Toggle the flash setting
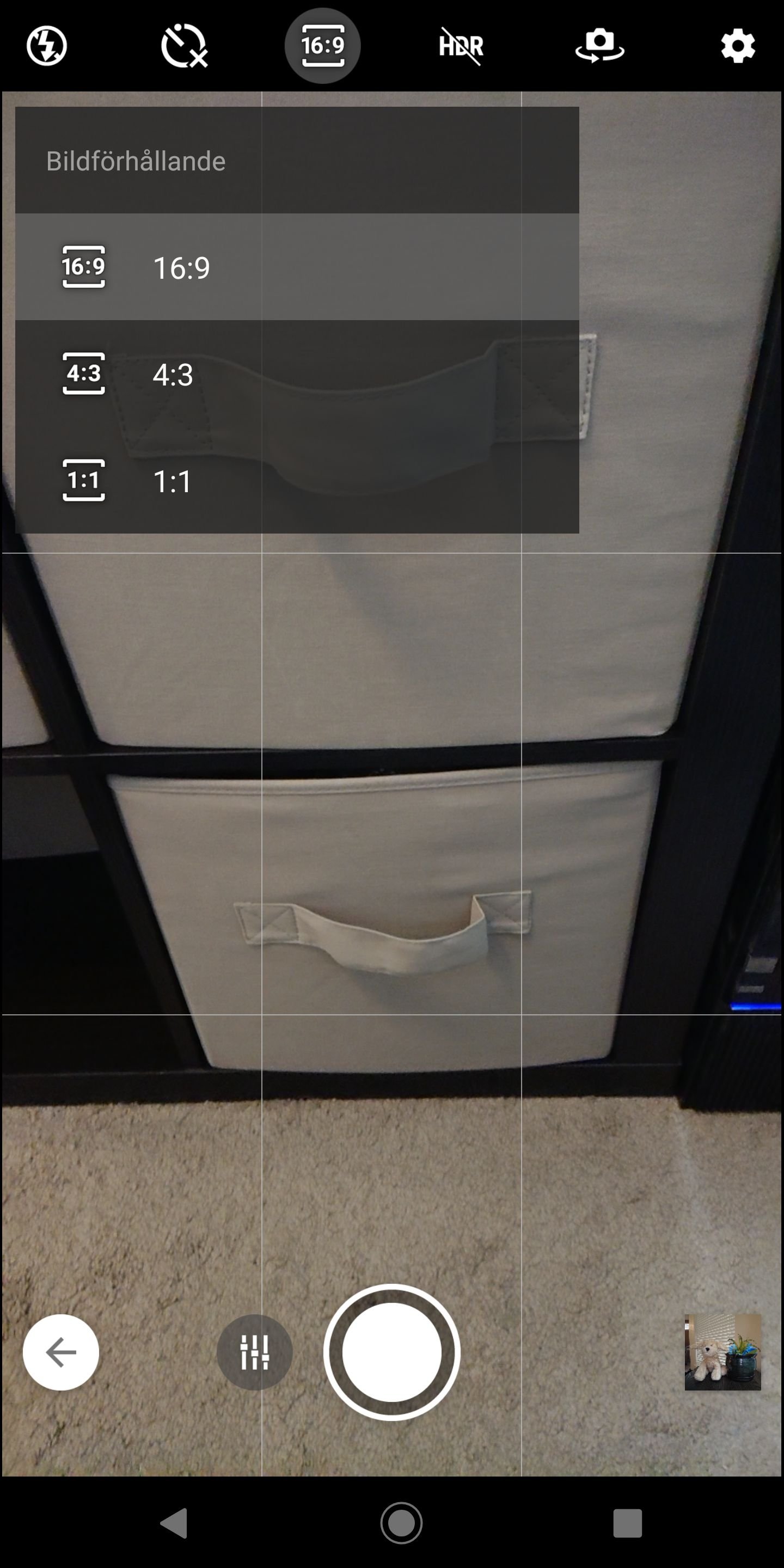784x1568 pixels. click(47, 46)
